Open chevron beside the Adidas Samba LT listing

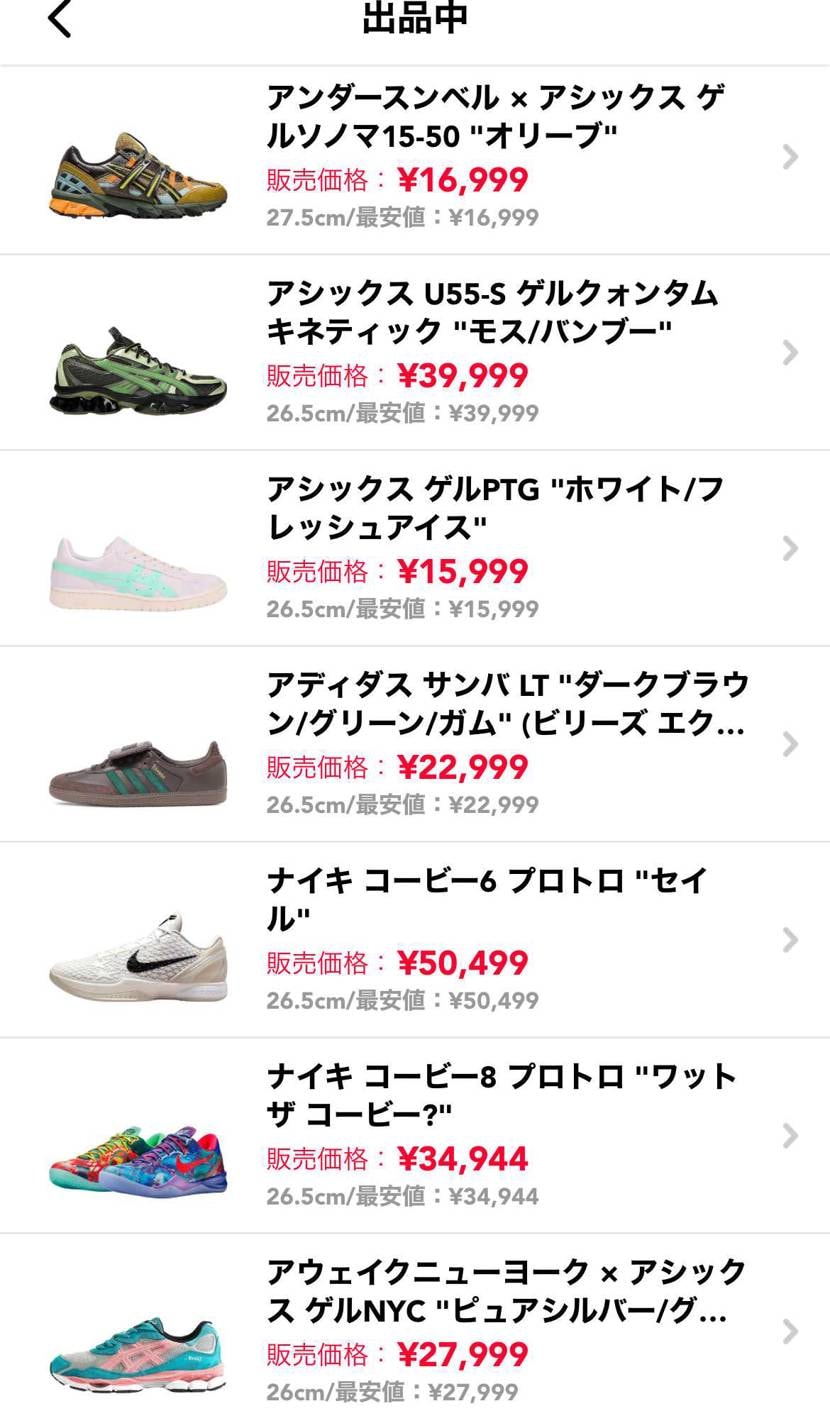point(790,744)
